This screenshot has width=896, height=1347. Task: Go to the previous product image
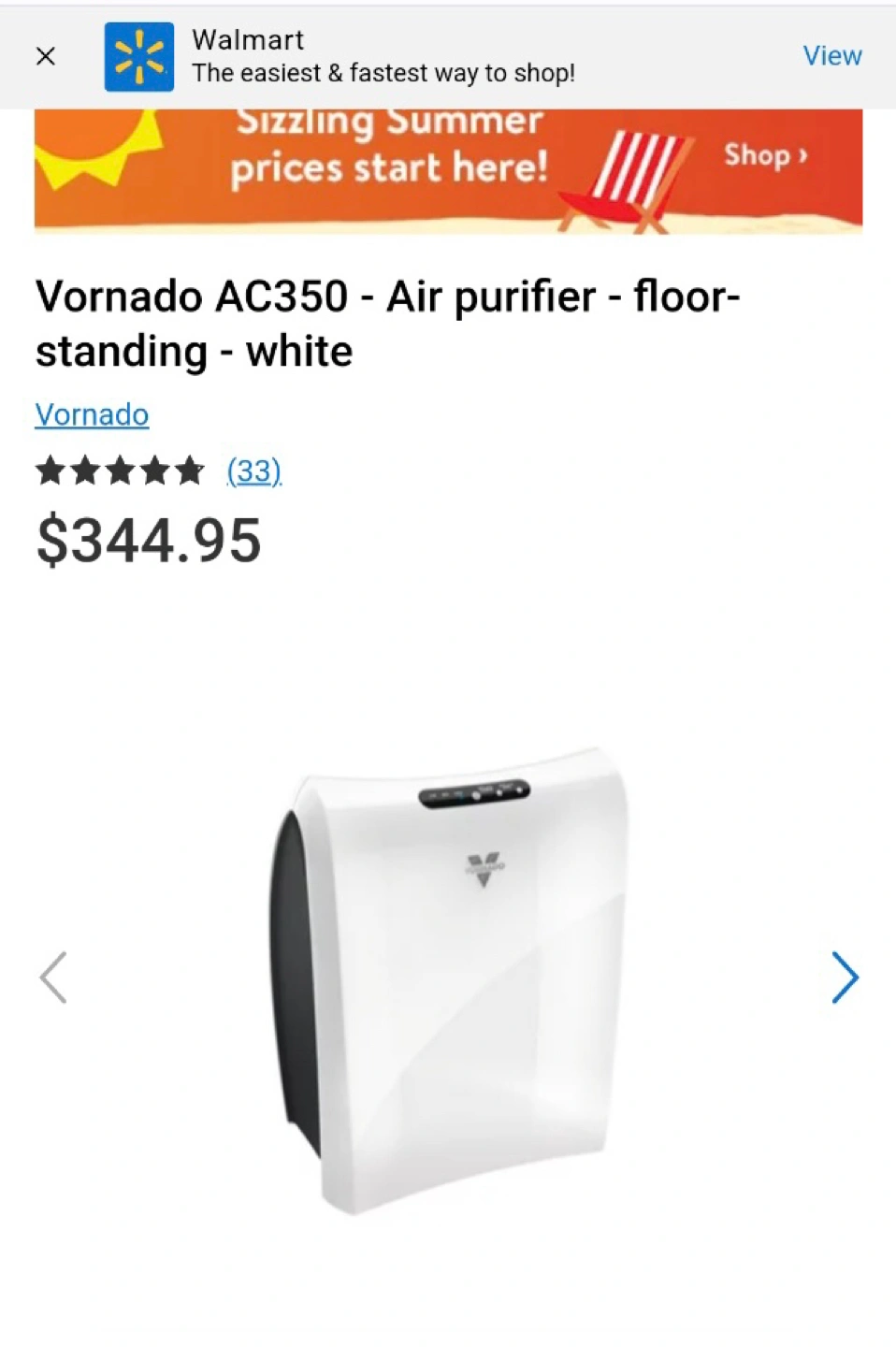click(x=53, y=978)
